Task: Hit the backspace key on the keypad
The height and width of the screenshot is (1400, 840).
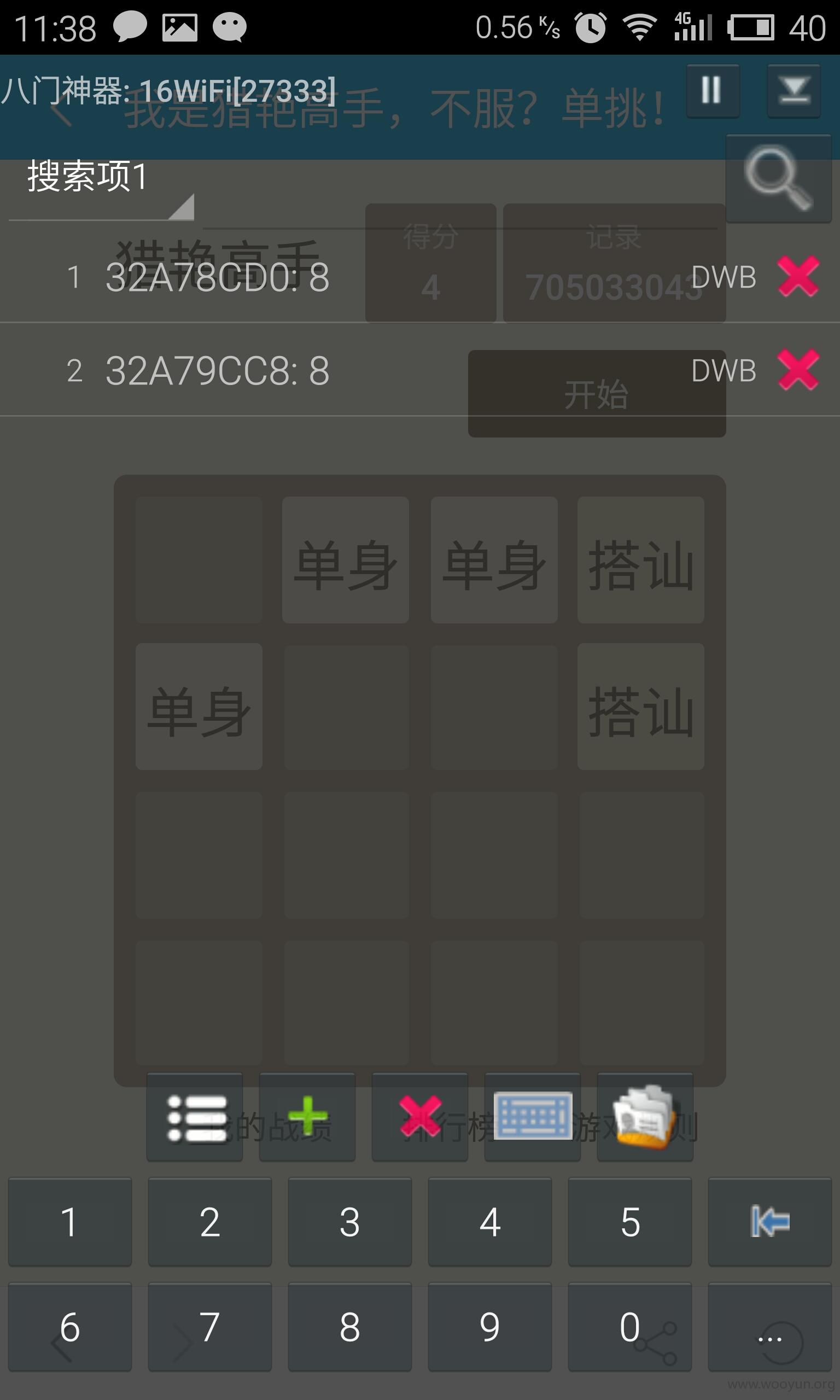Action: click(x=770, y=1222)
